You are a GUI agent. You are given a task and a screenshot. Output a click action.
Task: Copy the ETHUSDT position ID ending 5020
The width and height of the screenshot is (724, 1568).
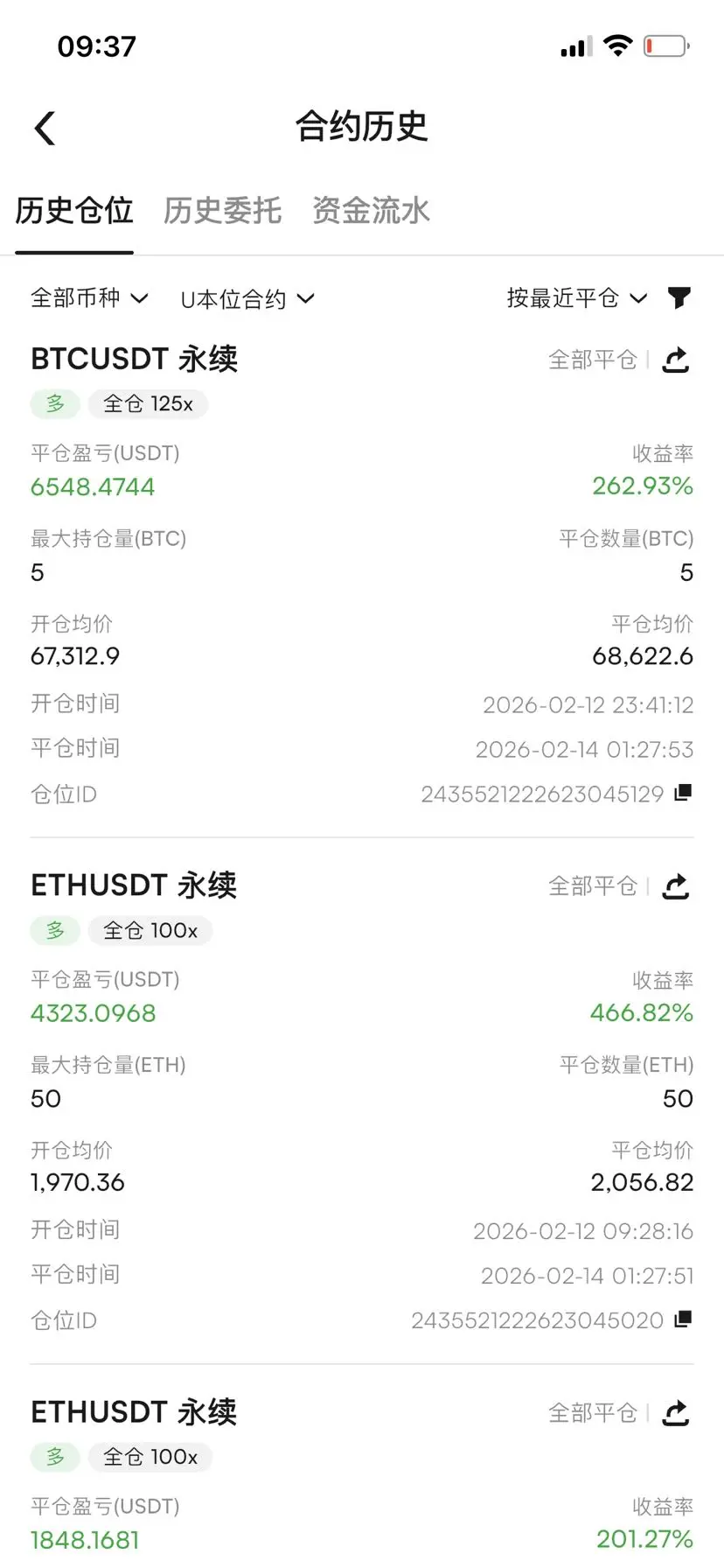pyautogui.click(x=683, y=1319)
